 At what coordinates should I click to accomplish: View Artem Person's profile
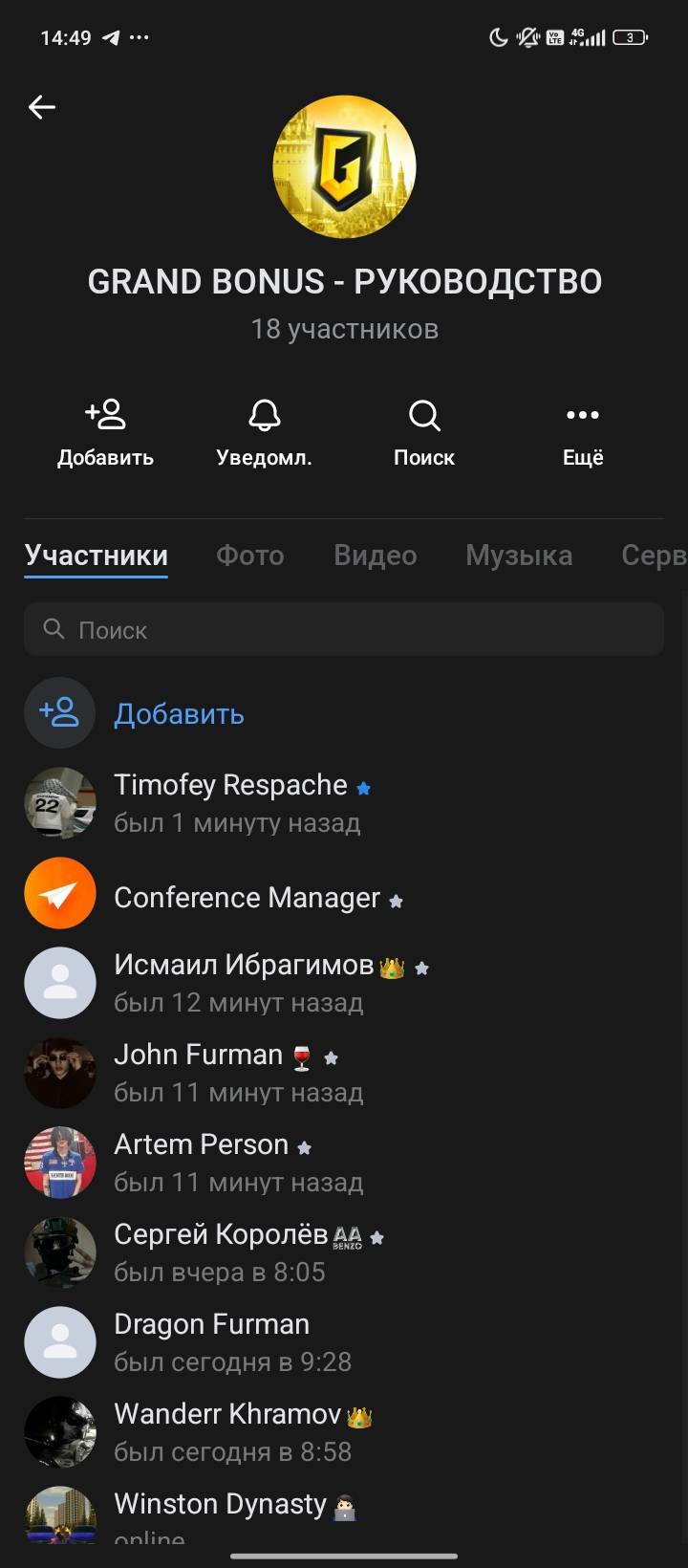202,1162
